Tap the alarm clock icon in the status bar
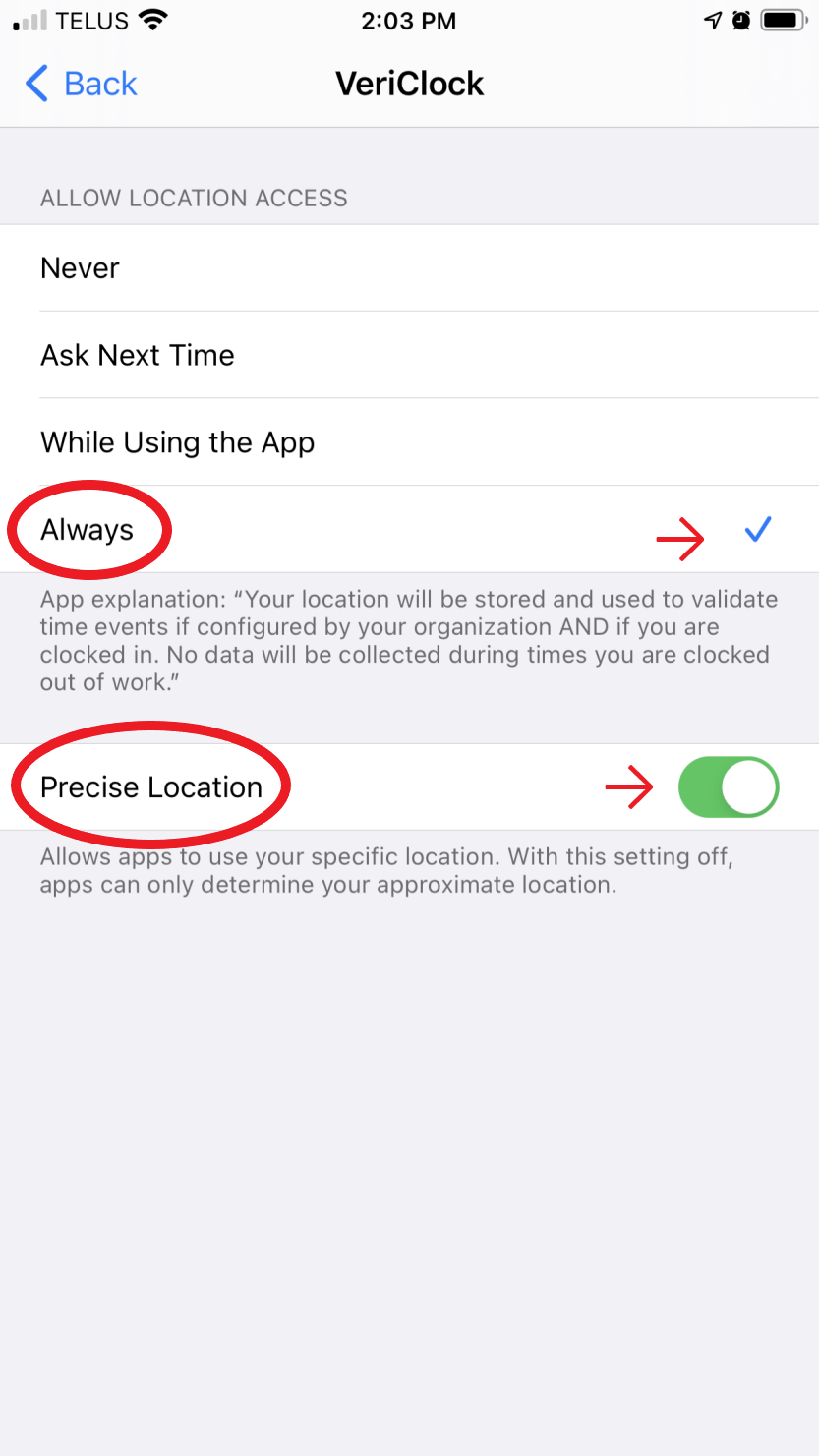Image resolution: width=819 pixels, height=1456 pixels. (x=740, y=19)
